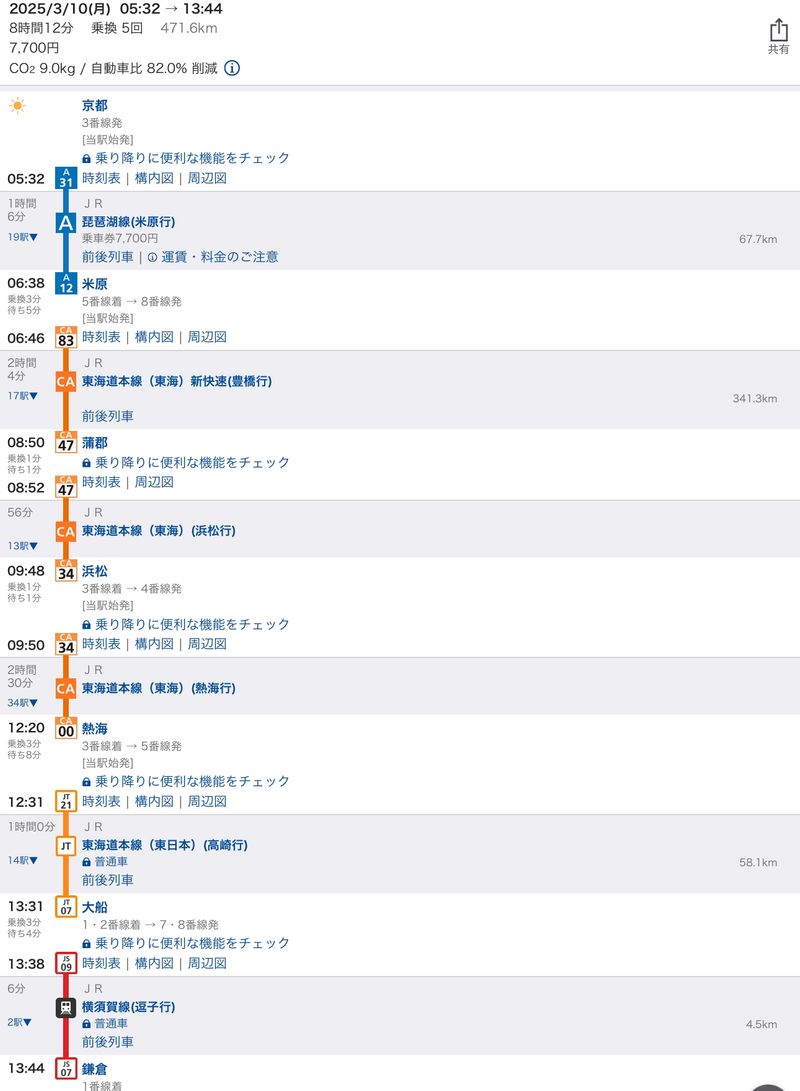
Task: Expand the 17駅 stop list
Action: click(x=22, y=396)
